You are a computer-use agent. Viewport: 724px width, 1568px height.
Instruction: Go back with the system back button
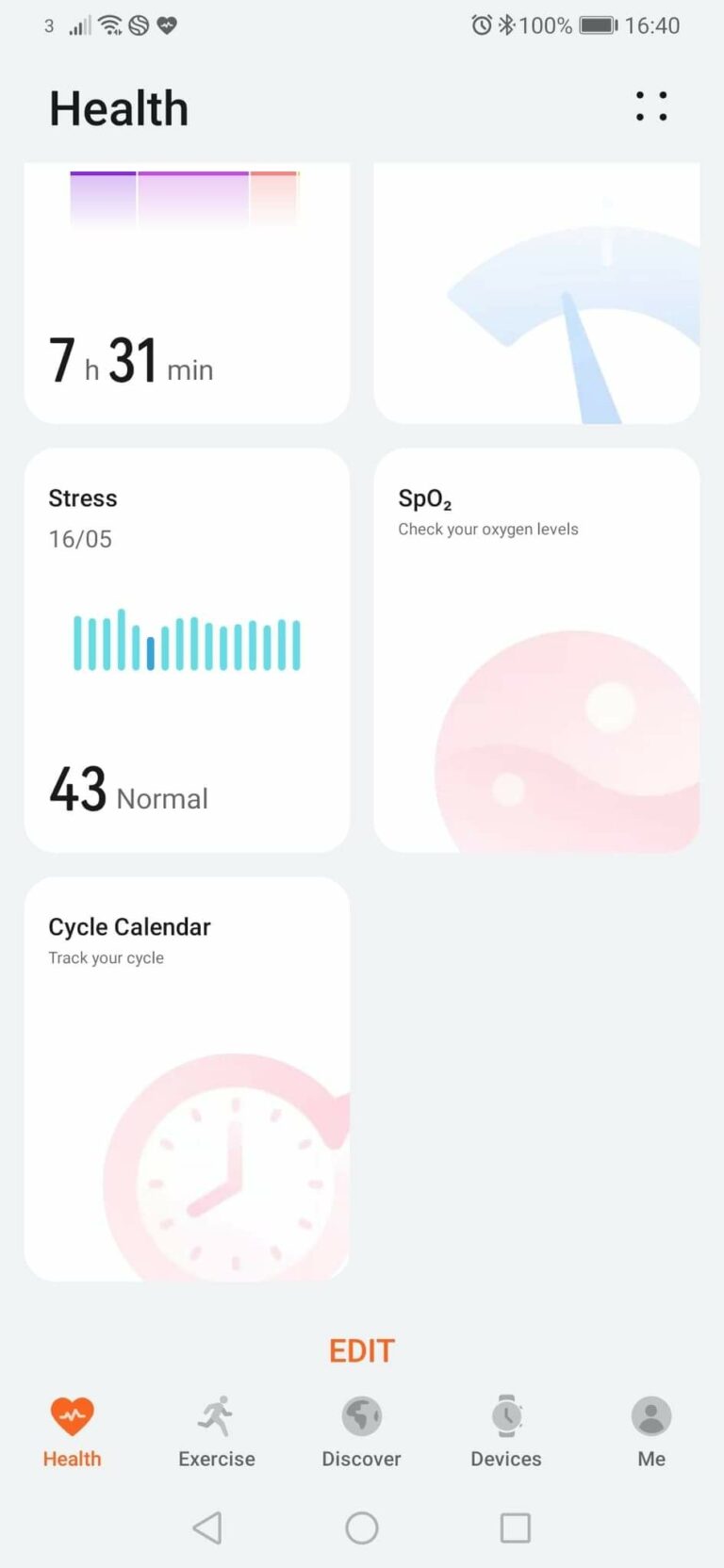tap(207, 1527)
